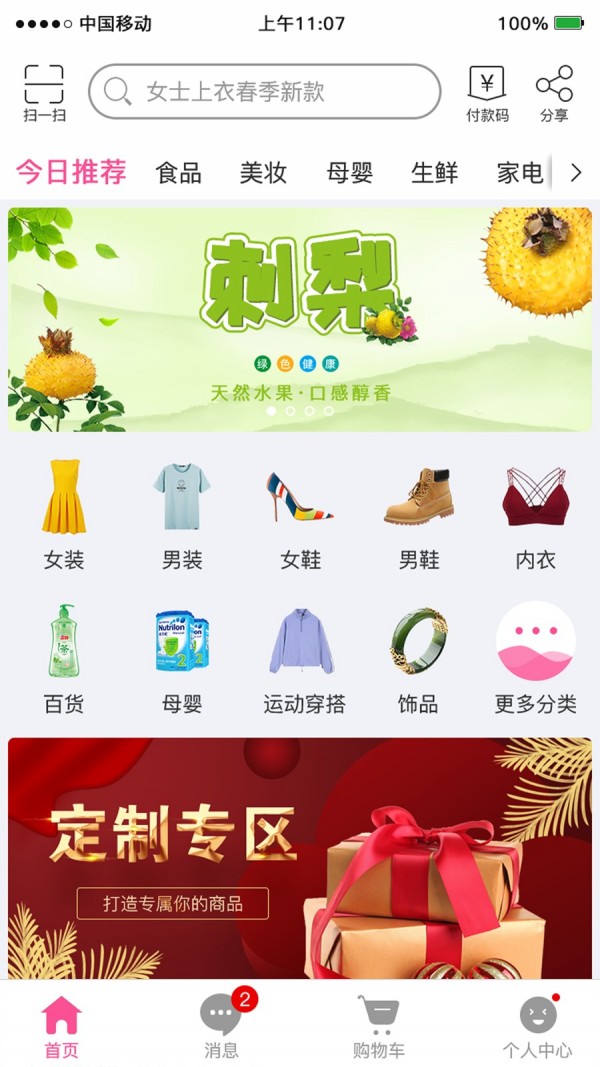The height and width of the screenshot is (1067, 600).
Task: Expand more category tabs with the arrow
Action: pos(575,173)
